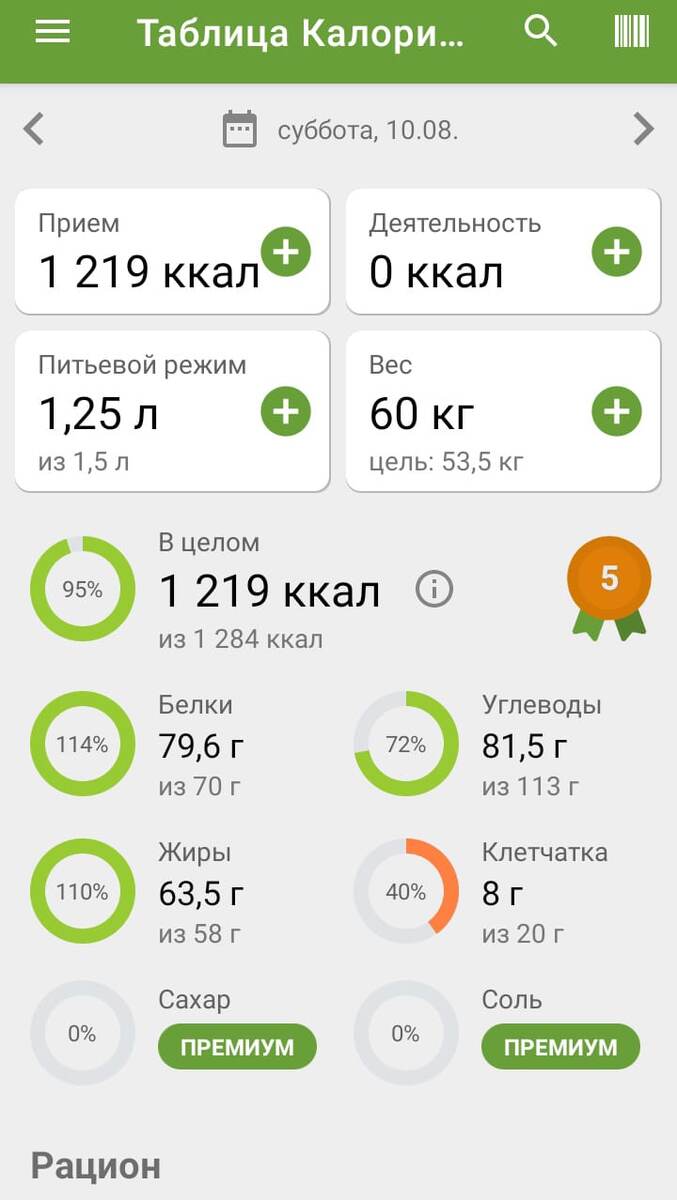The image size is (677, 1200).
Task: Open the hamburger navigation menu
Action: [x=52, y=32]
